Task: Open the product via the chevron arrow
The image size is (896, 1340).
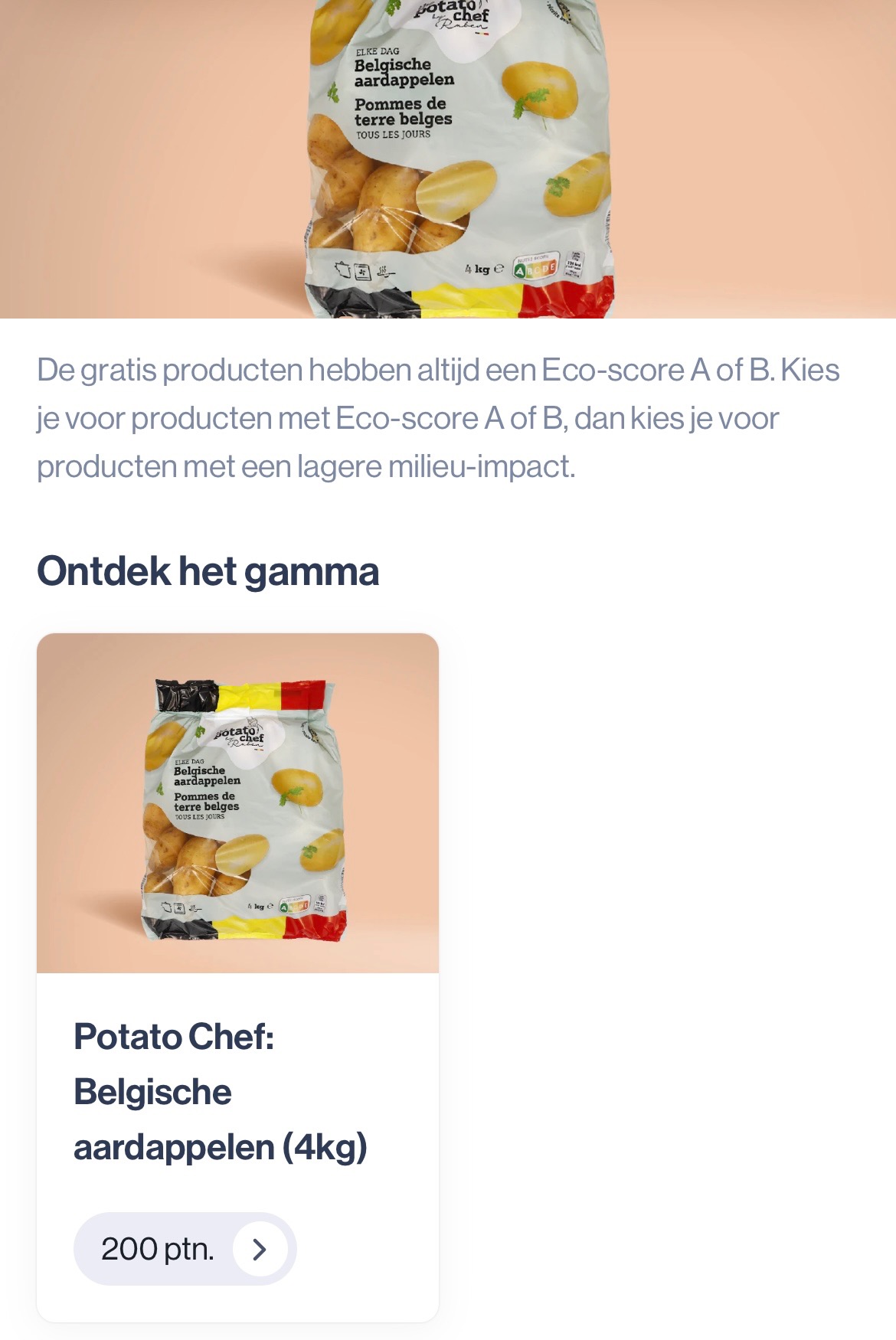Action: (x=259, y=1248)
